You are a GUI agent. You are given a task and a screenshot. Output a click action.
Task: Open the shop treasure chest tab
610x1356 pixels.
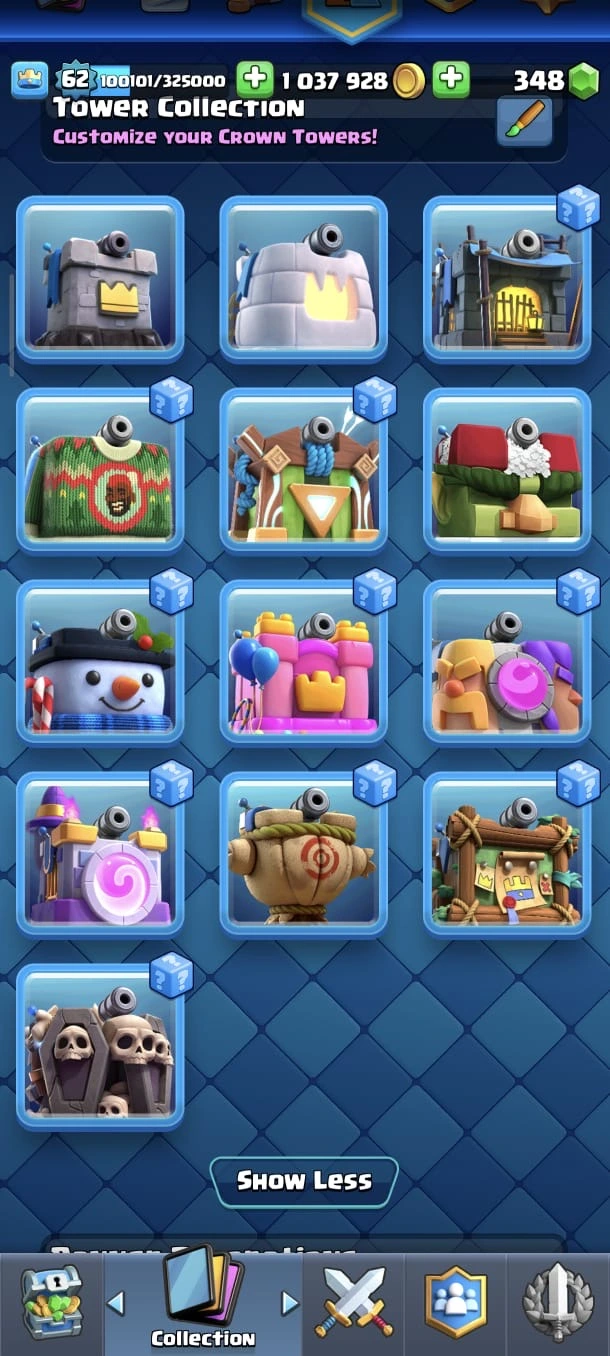coord(51,1301)
